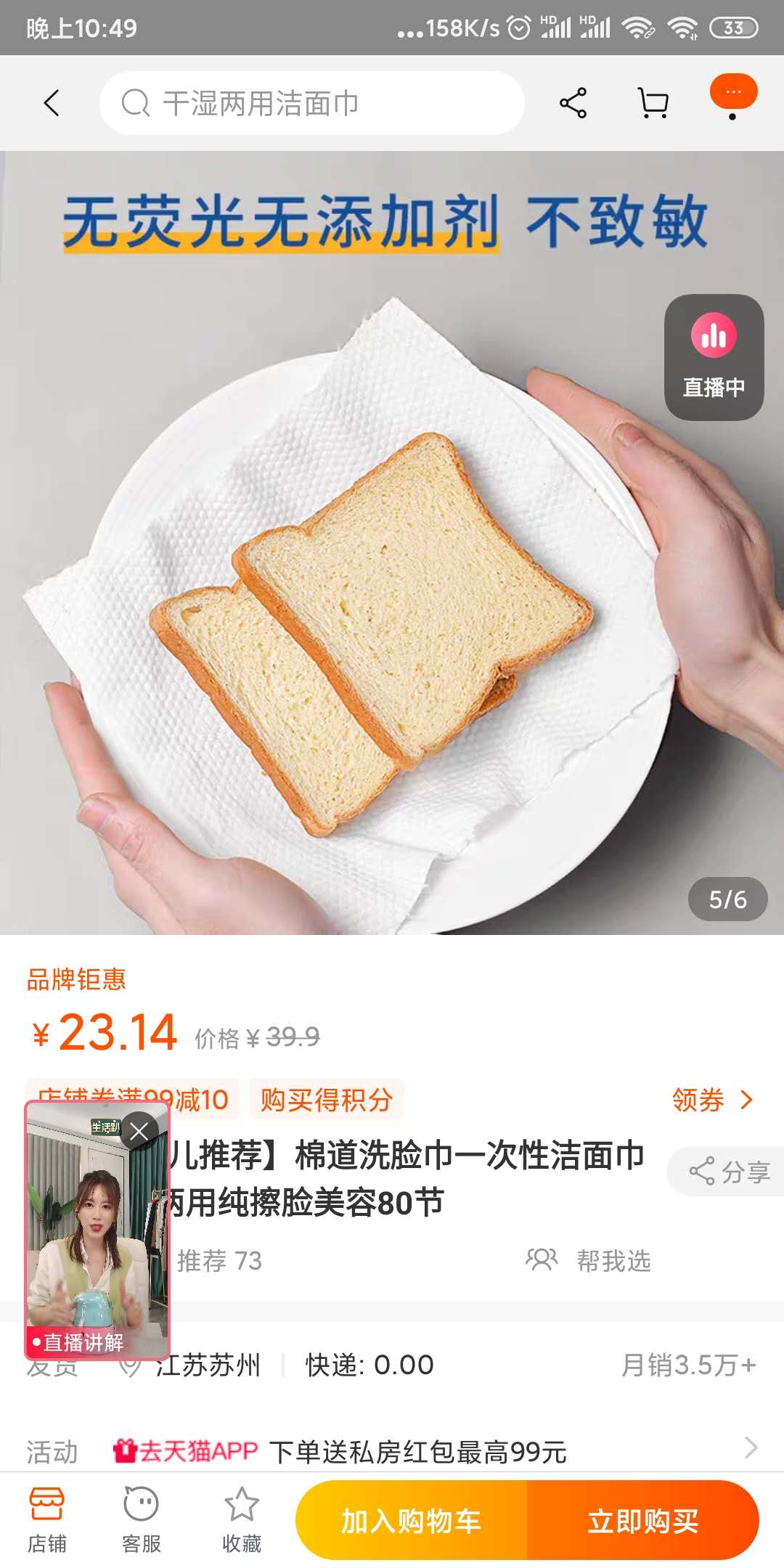Open the 去天猫APP activity row
This screenshot has width=784, height=1568.
(428, 1451)
